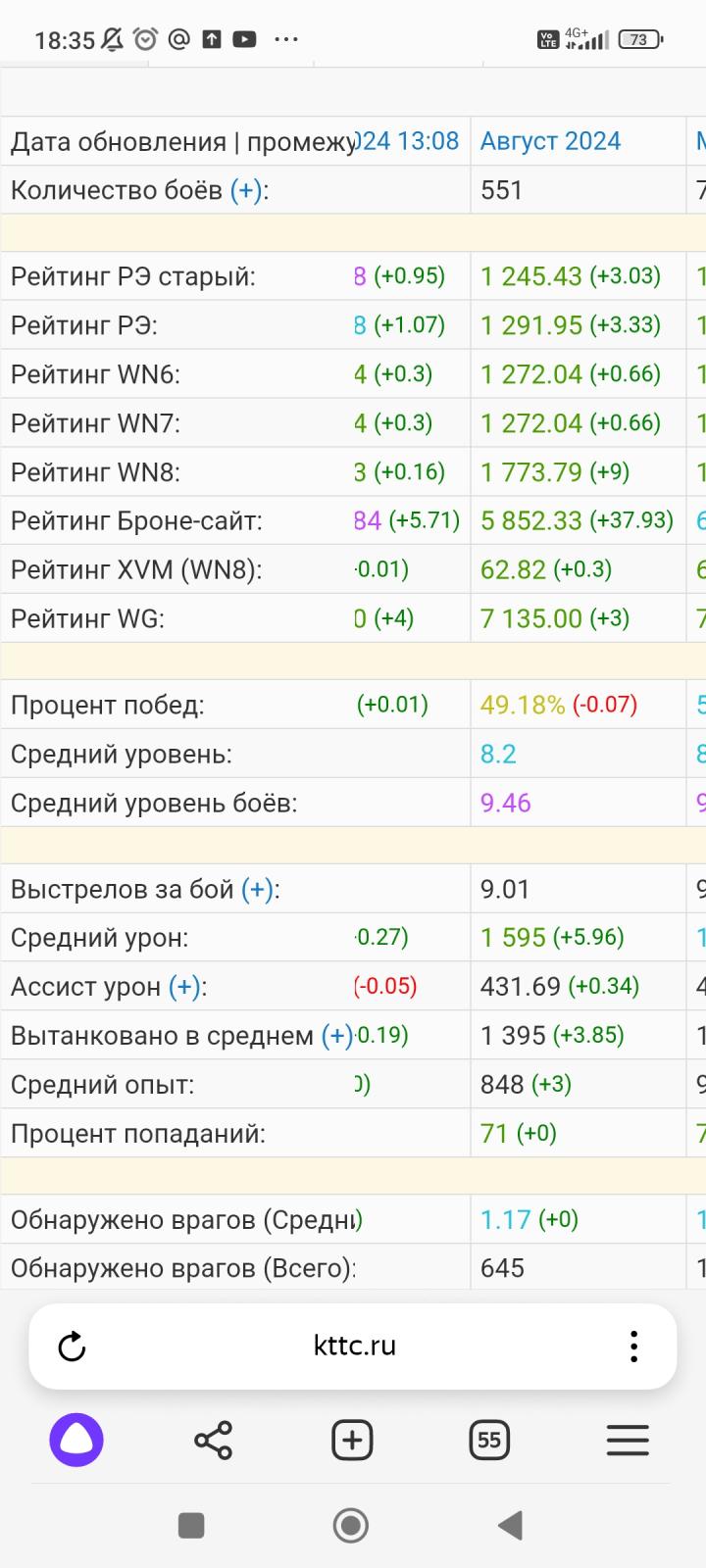This screenshot has height=1568, width=706.
Task: Expand the plus next to Ассист урон
Action: pyautogui.click(x=184, y=987)
